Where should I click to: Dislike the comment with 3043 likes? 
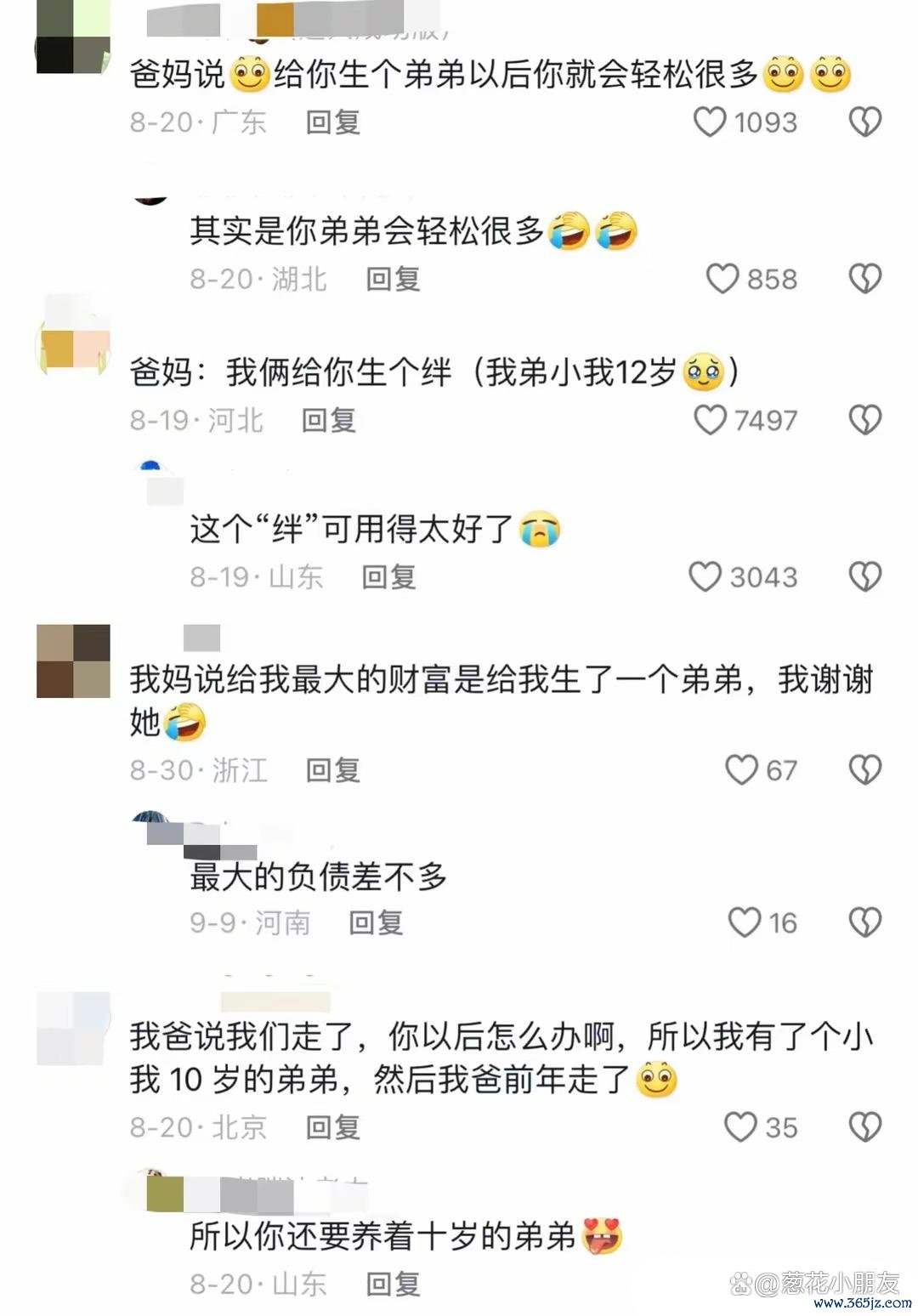tap(865, 577)
